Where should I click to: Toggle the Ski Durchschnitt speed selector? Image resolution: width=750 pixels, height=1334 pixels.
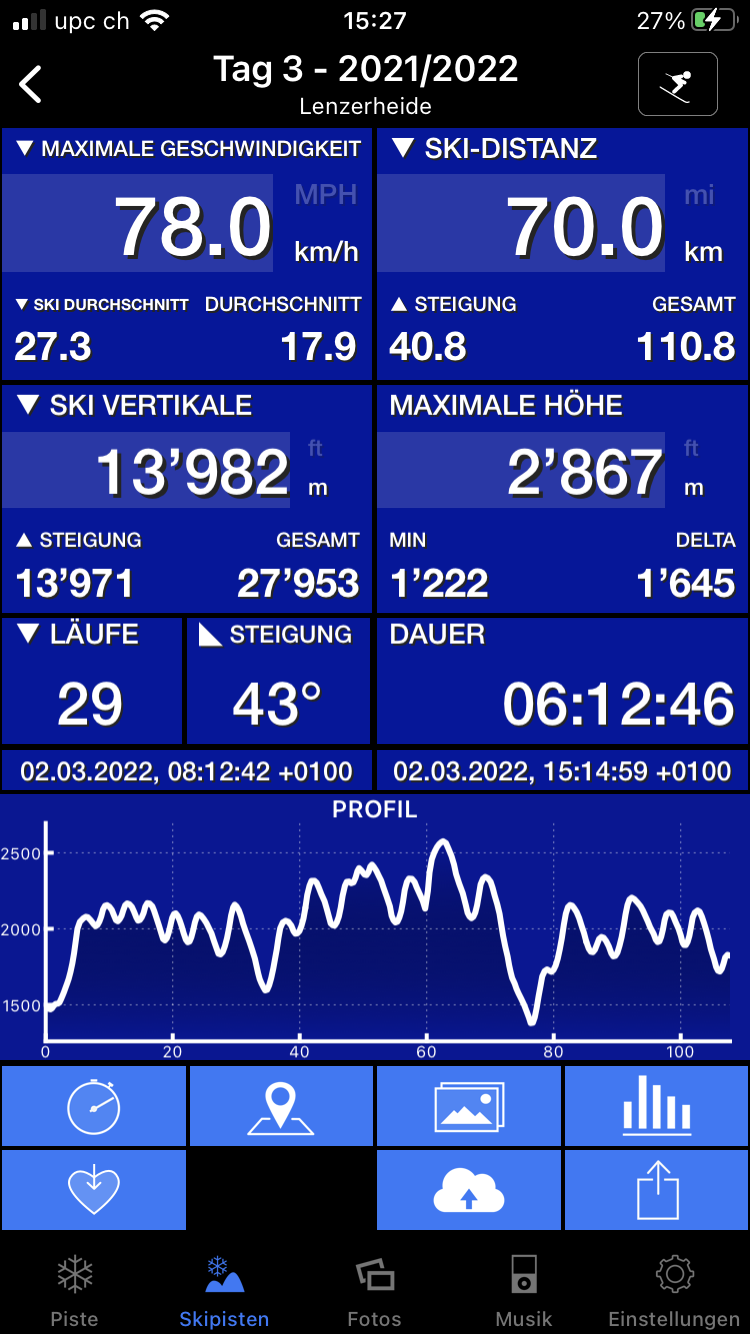(x=102, y=305)
